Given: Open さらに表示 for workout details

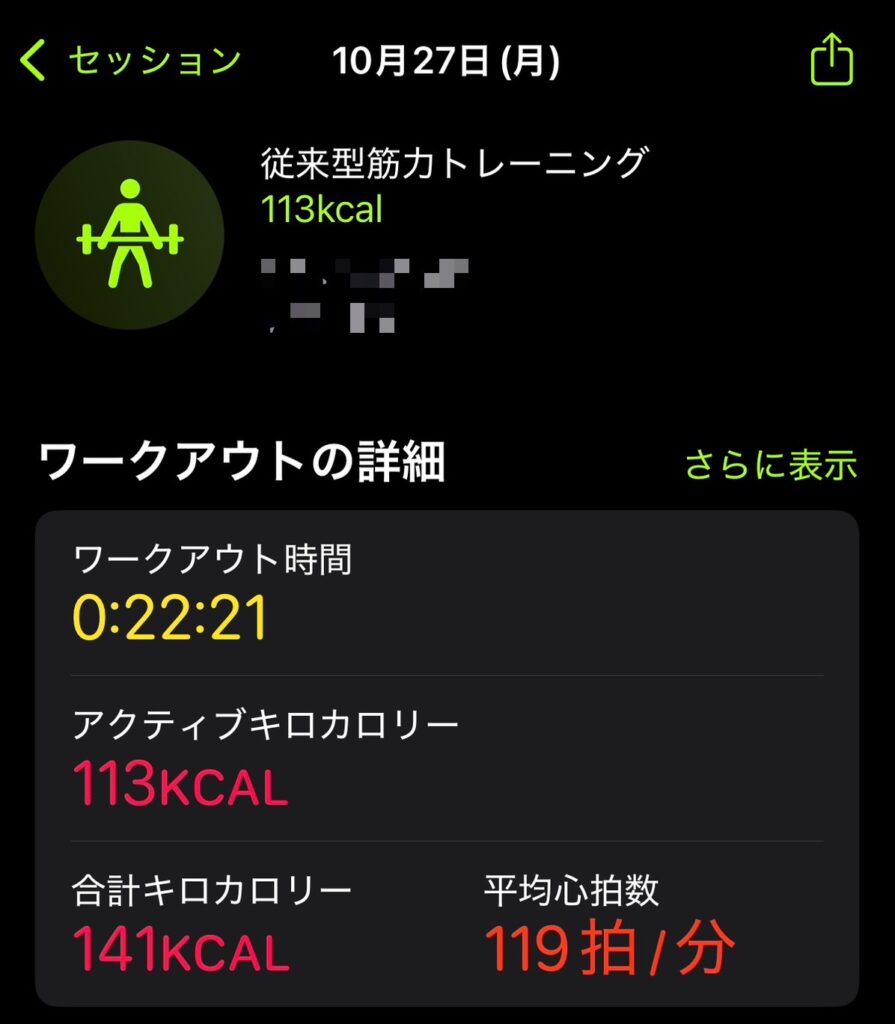Looking at the screenshot, I should tap(770, 465).
